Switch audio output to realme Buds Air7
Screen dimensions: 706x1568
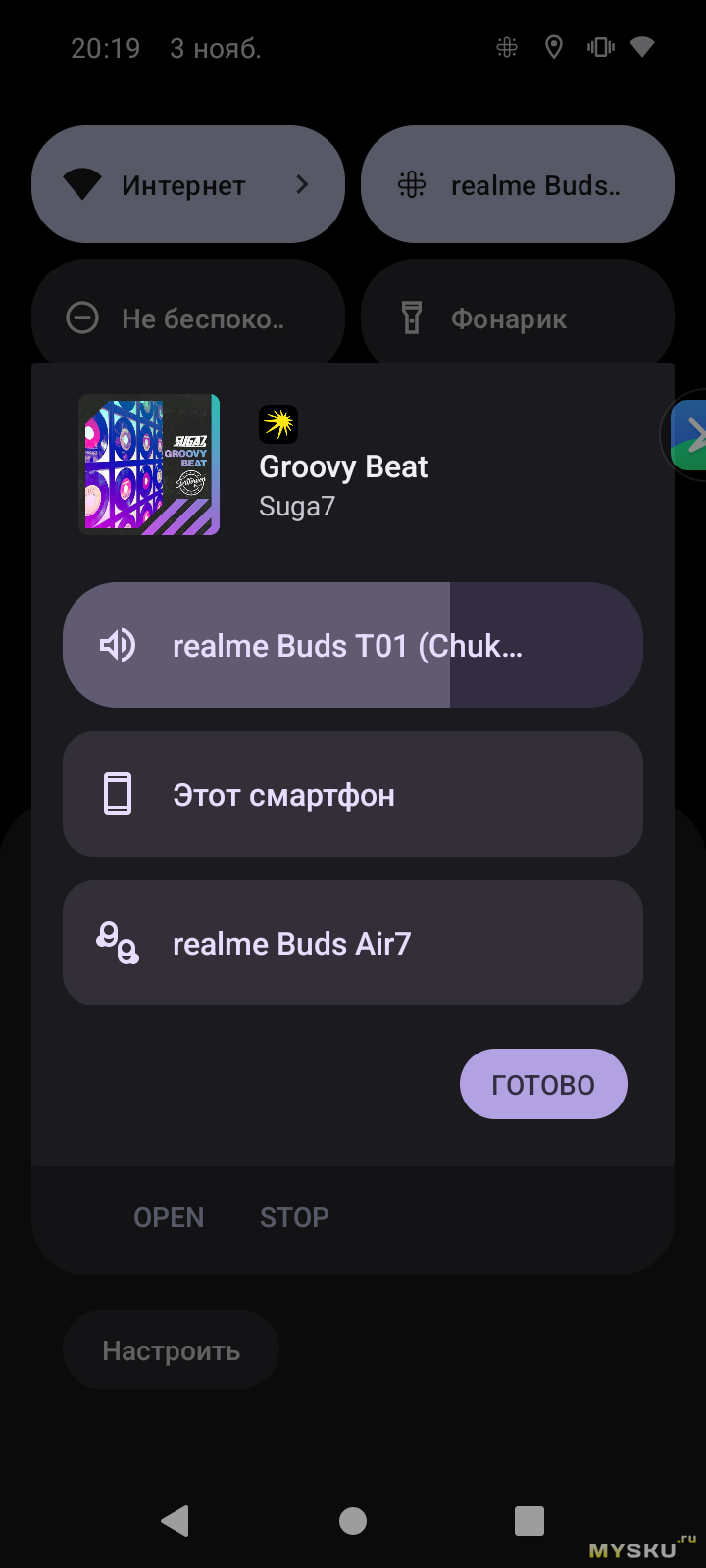352,943
